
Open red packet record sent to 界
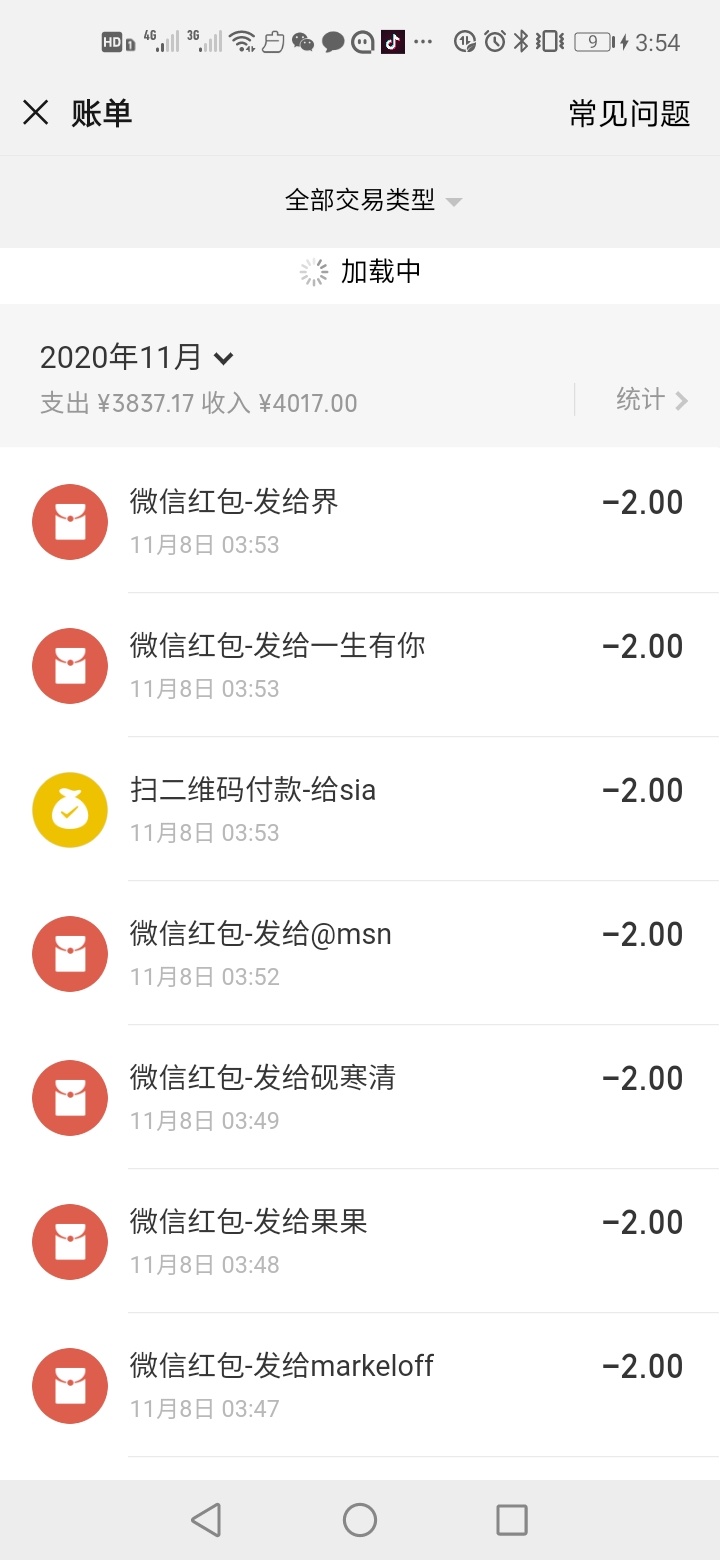(x=360, y=521)
